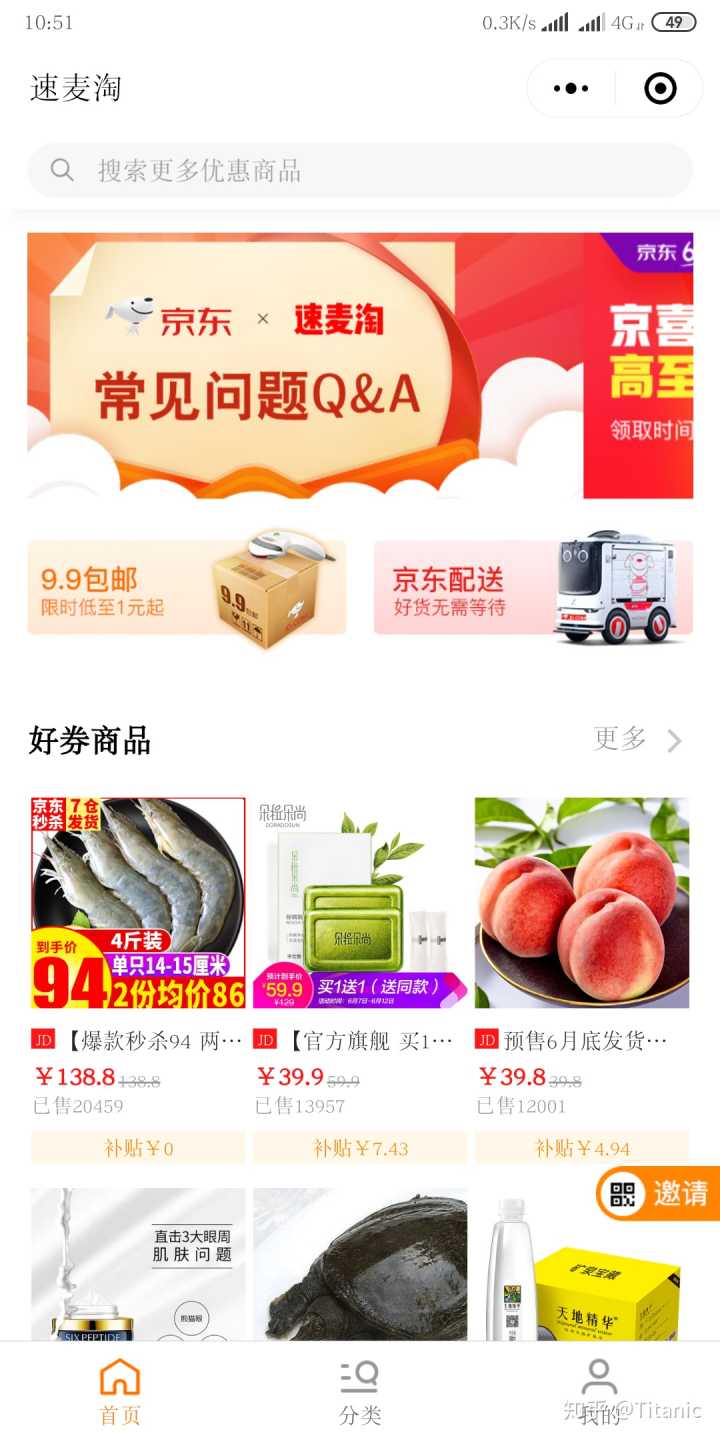This screenshot has width=720, height=1440.
Task: Go to the 我的 tab
Action: point(600,1391)
